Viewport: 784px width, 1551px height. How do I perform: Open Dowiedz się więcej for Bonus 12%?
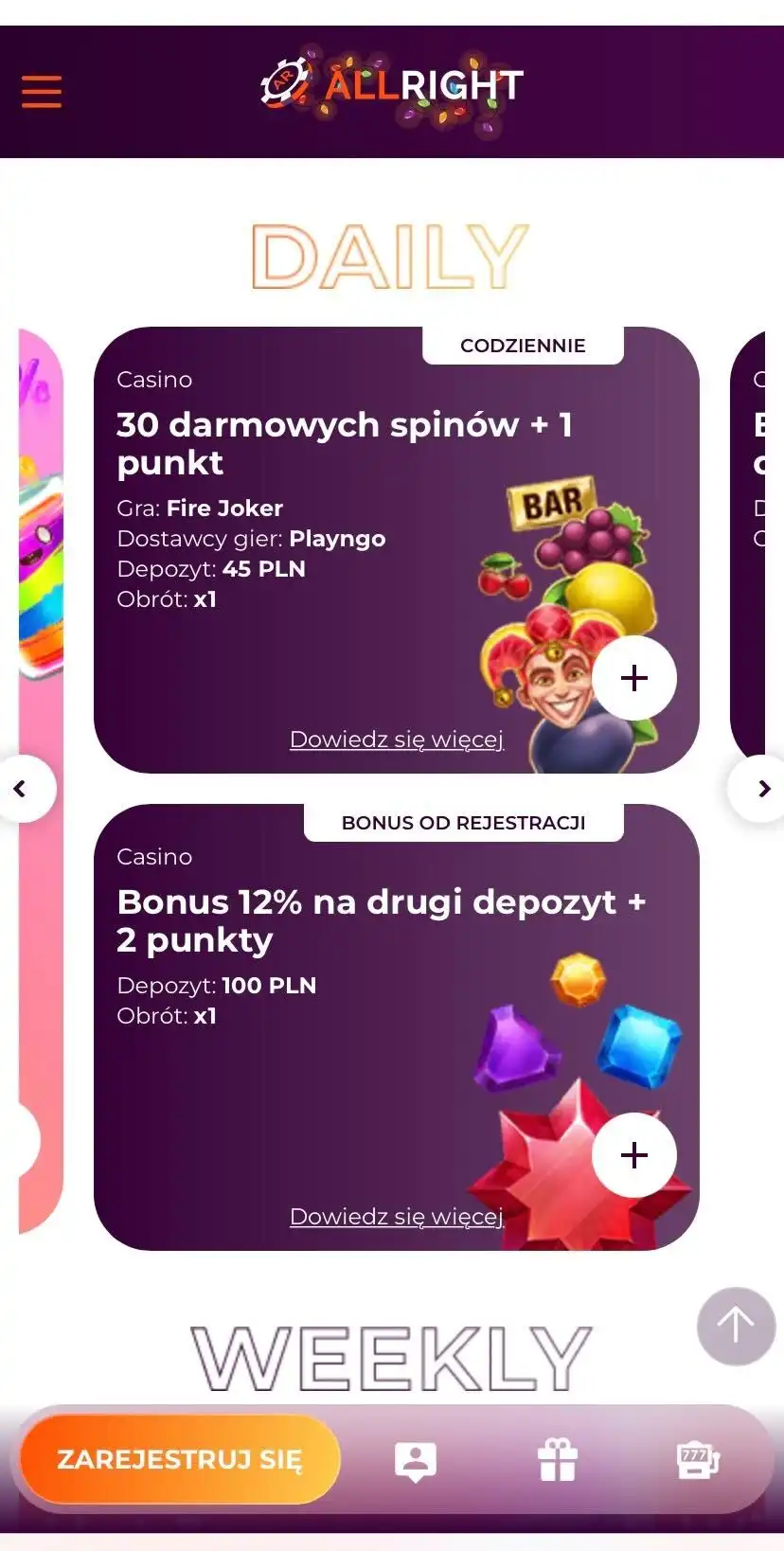[x=396, y=1217]
